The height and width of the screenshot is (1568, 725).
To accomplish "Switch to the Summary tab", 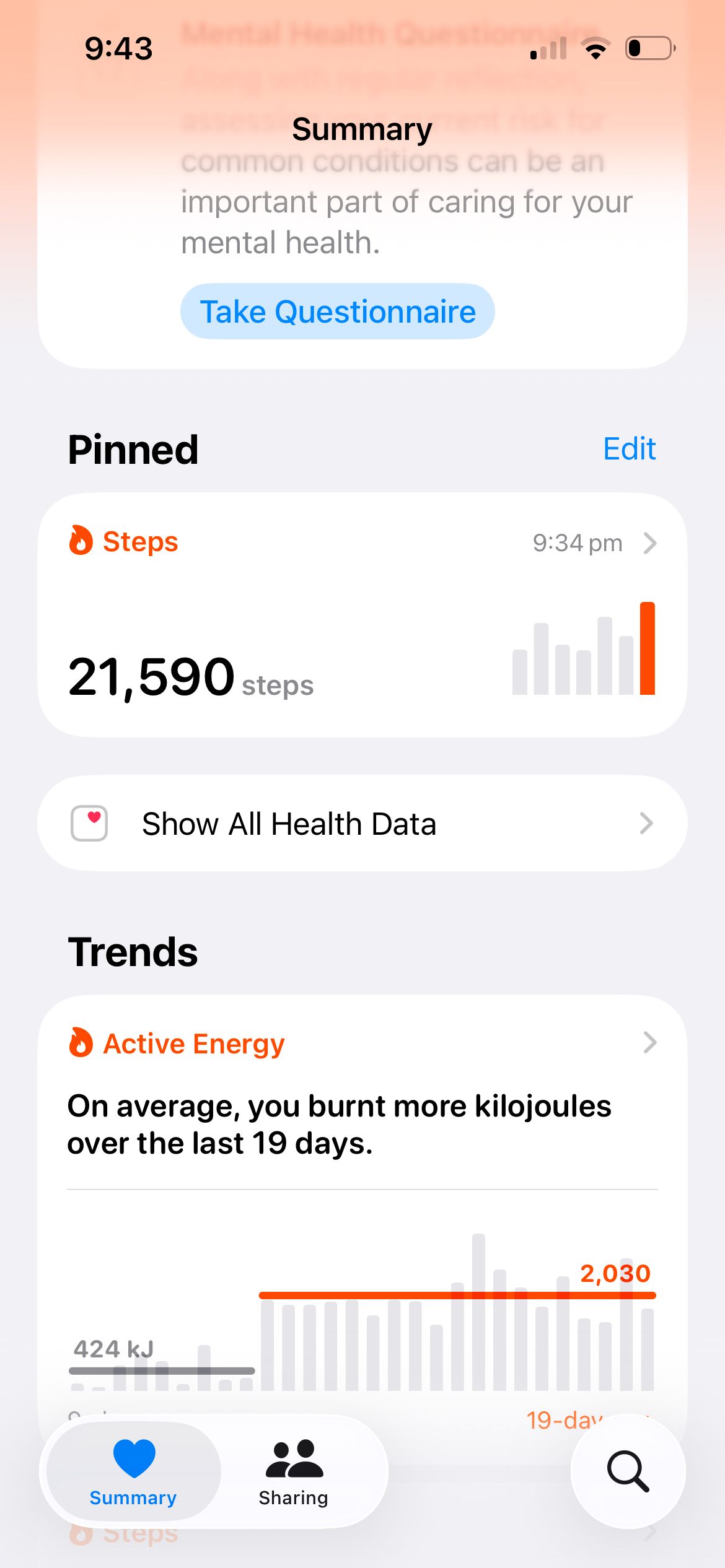I will 133,1471.
